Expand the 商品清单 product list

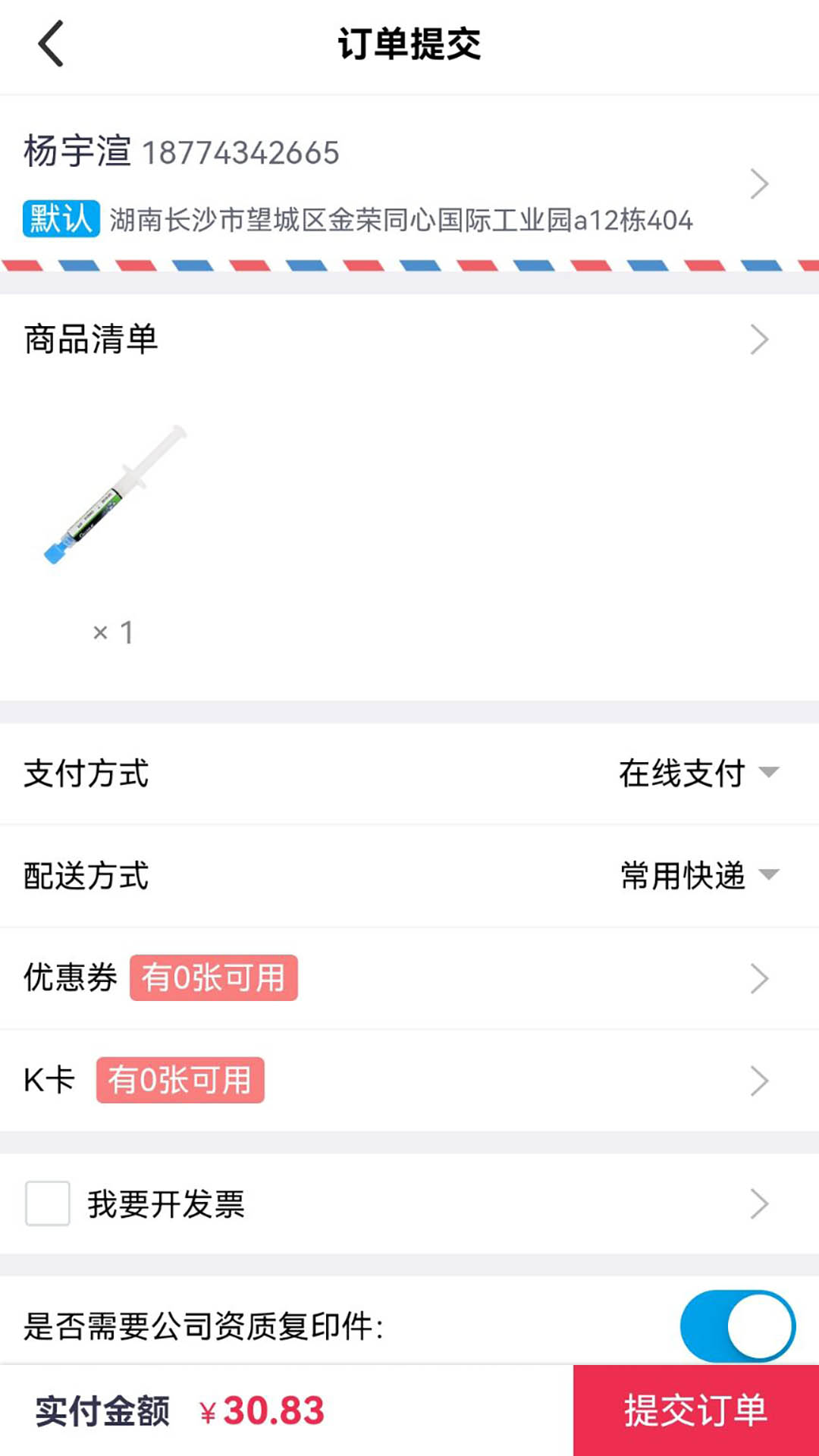(758, 340)
